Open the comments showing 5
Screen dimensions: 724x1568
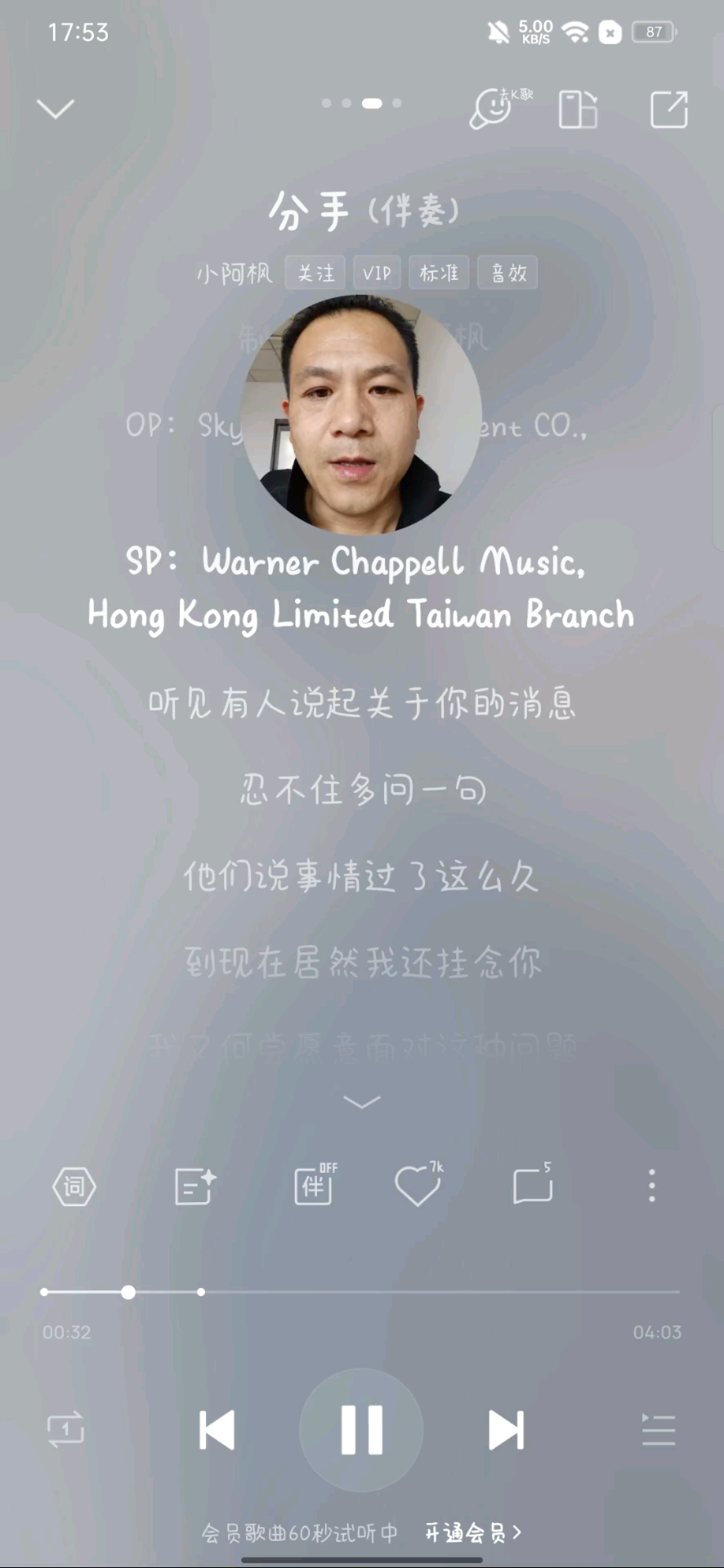pos(531,1186)
